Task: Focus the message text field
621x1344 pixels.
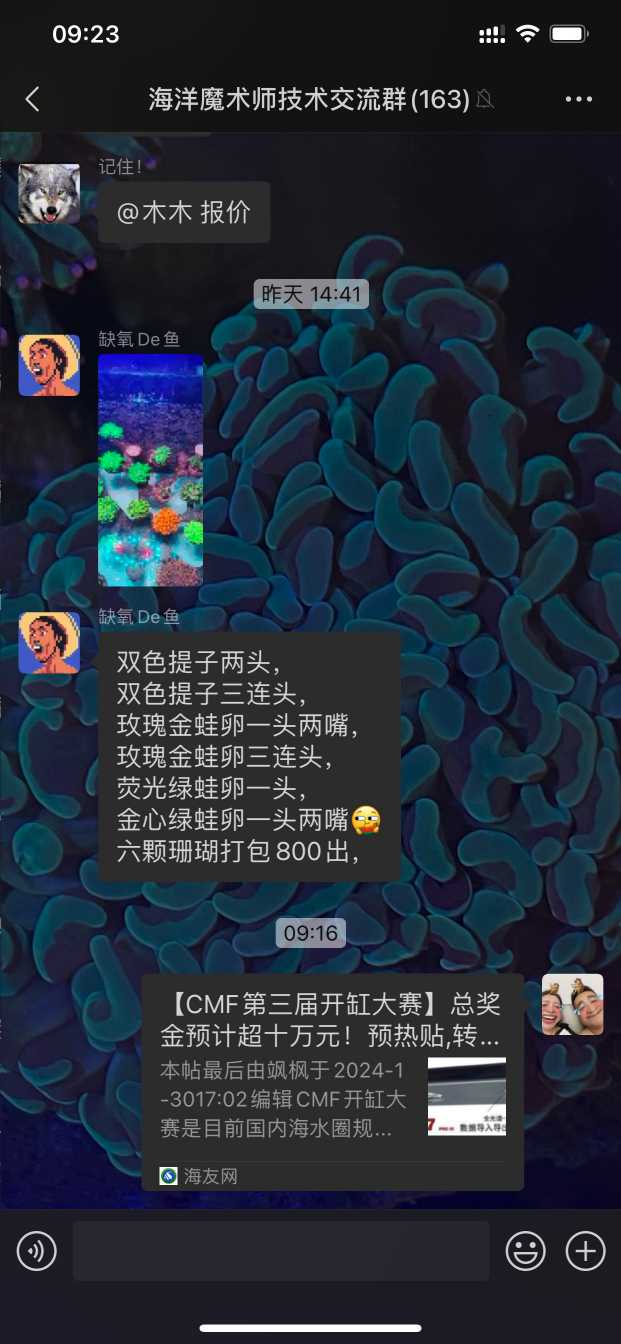Action: (280, 1250)
